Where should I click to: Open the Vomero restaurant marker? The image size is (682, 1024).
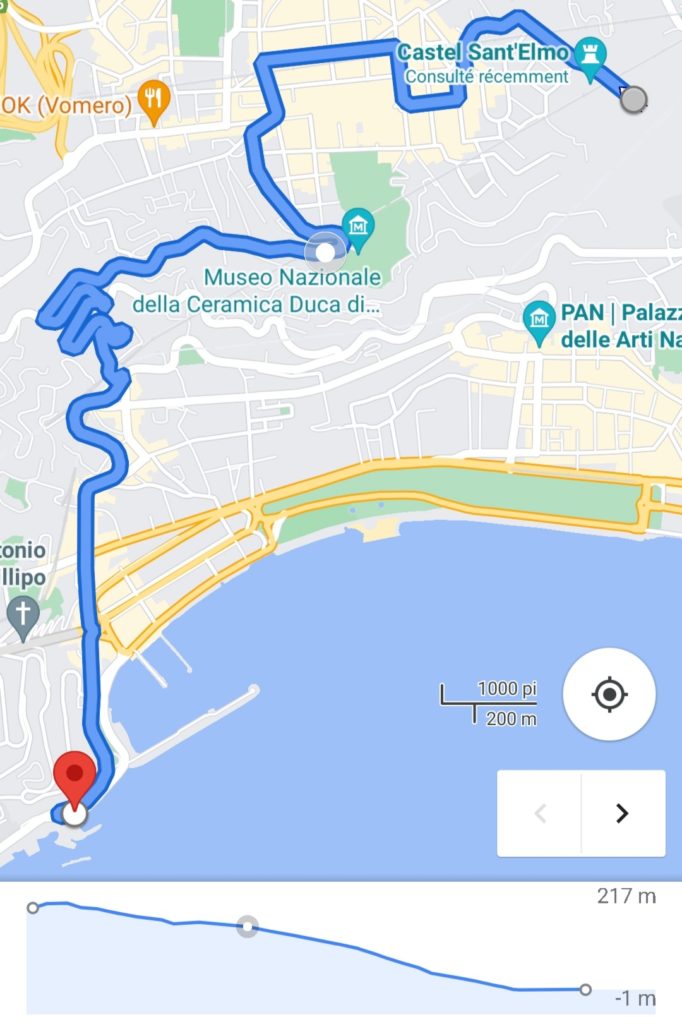tap(153, 103)
